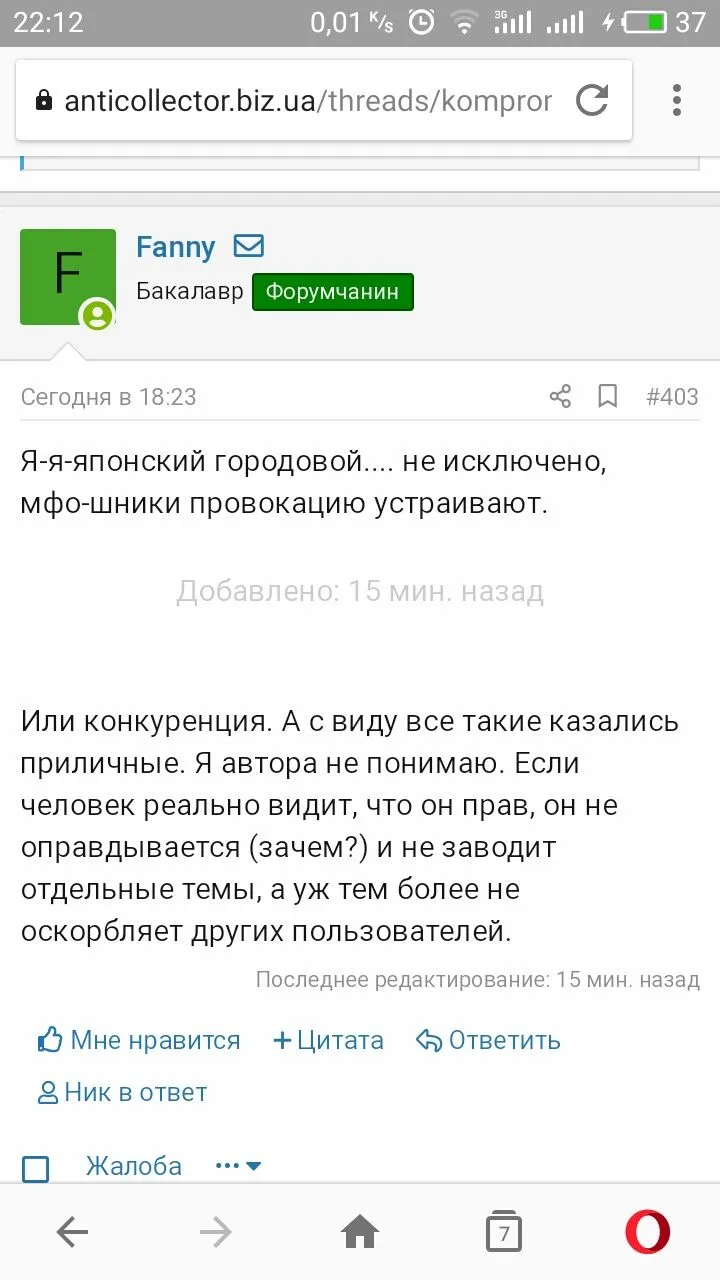Open Fanny's avatar profile
720x1280 pixels.
coord(67,277)
